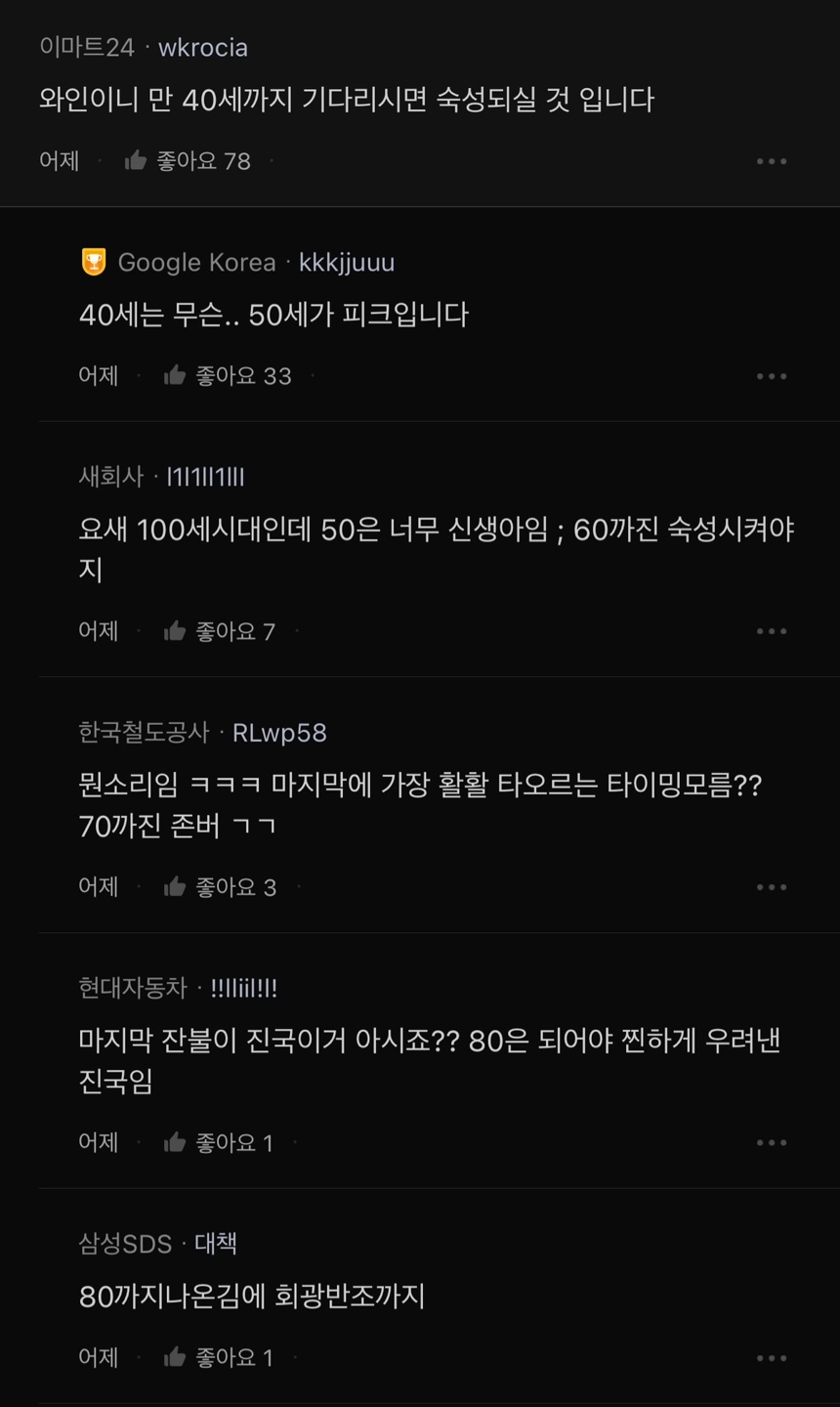Viewport: 840px width, 1407px height.
Task: Open overflow menu on 현대자동차 comment
Action: click(x=771, y=1142)
